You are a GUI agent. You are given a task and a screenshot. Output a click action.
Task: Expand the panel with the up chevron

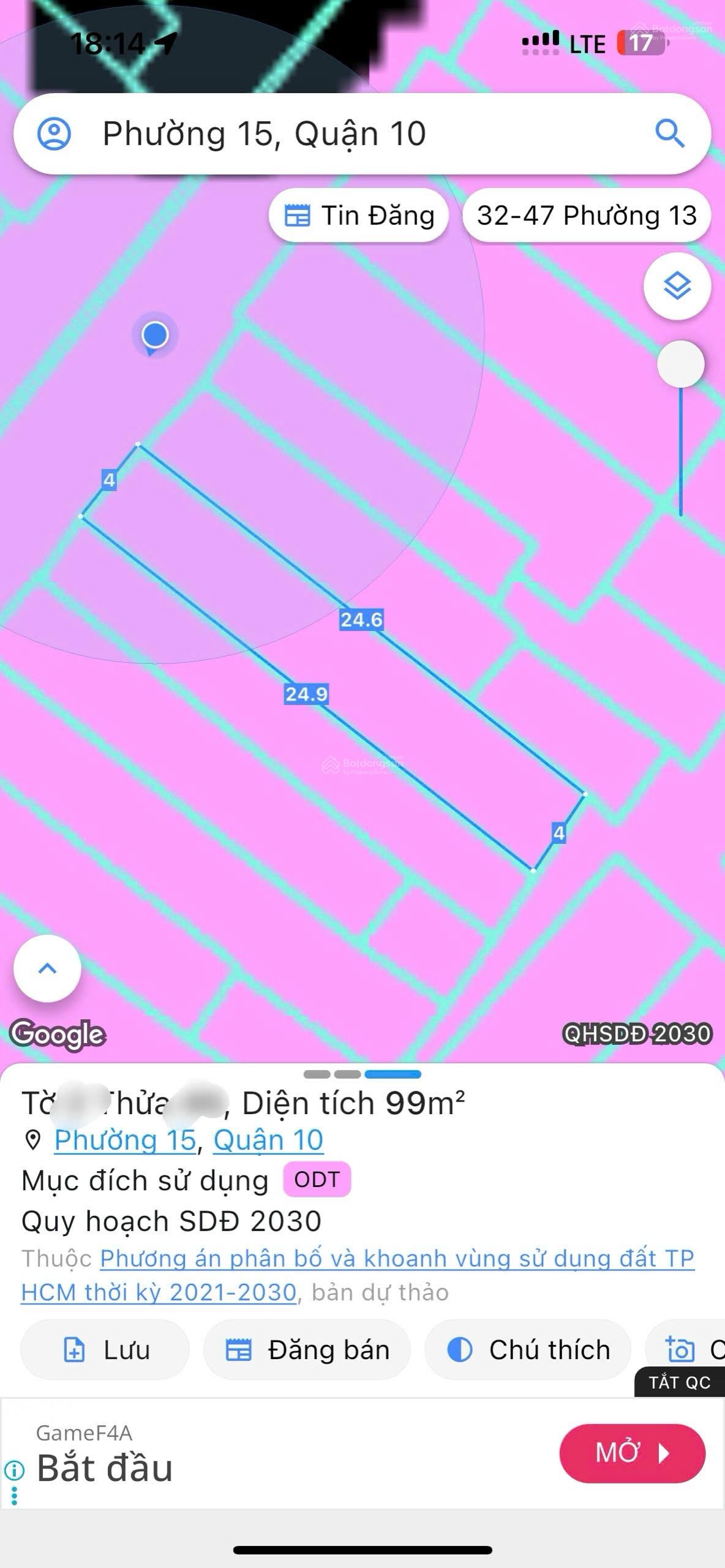[47, 968]
